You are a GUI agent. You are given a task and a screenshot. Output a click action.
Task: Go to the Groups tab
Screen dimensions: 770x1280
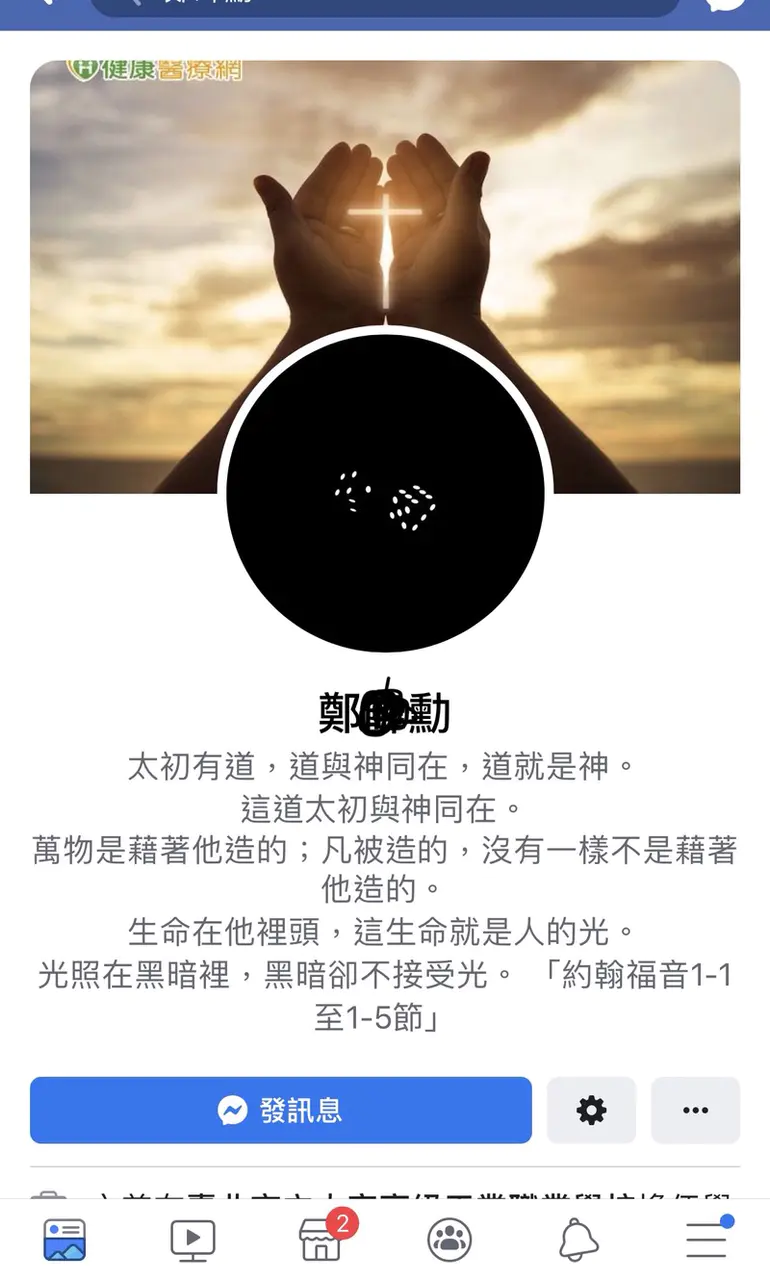[449, 1240]
